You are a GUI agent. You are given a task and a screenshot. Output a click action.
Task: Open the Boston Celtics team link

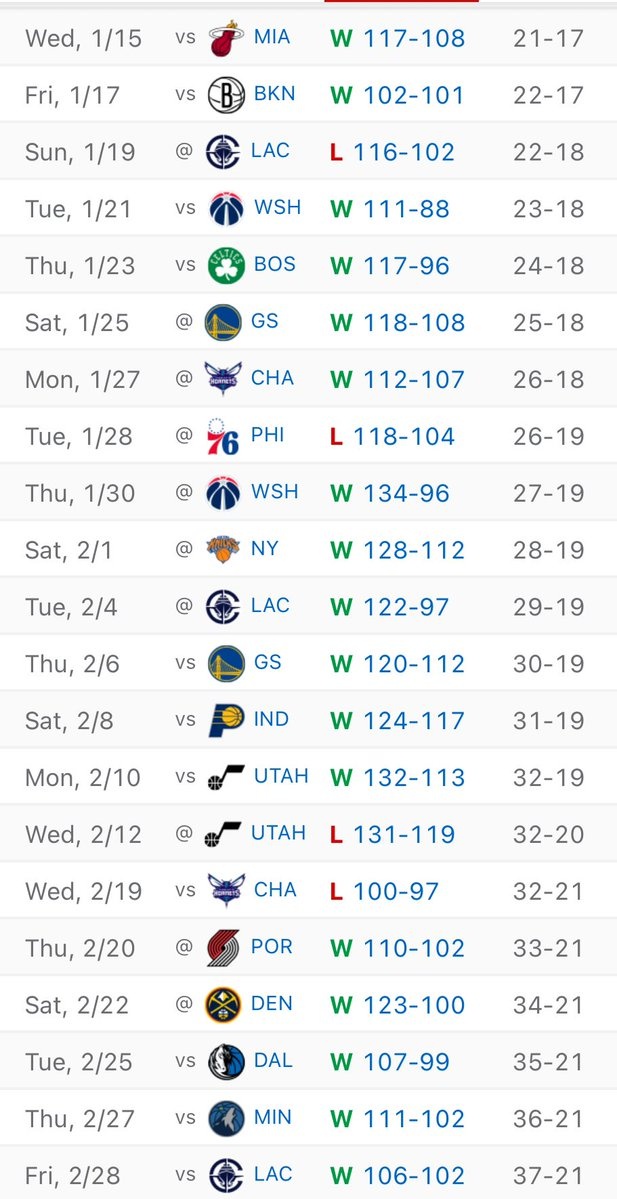[274, 265]
